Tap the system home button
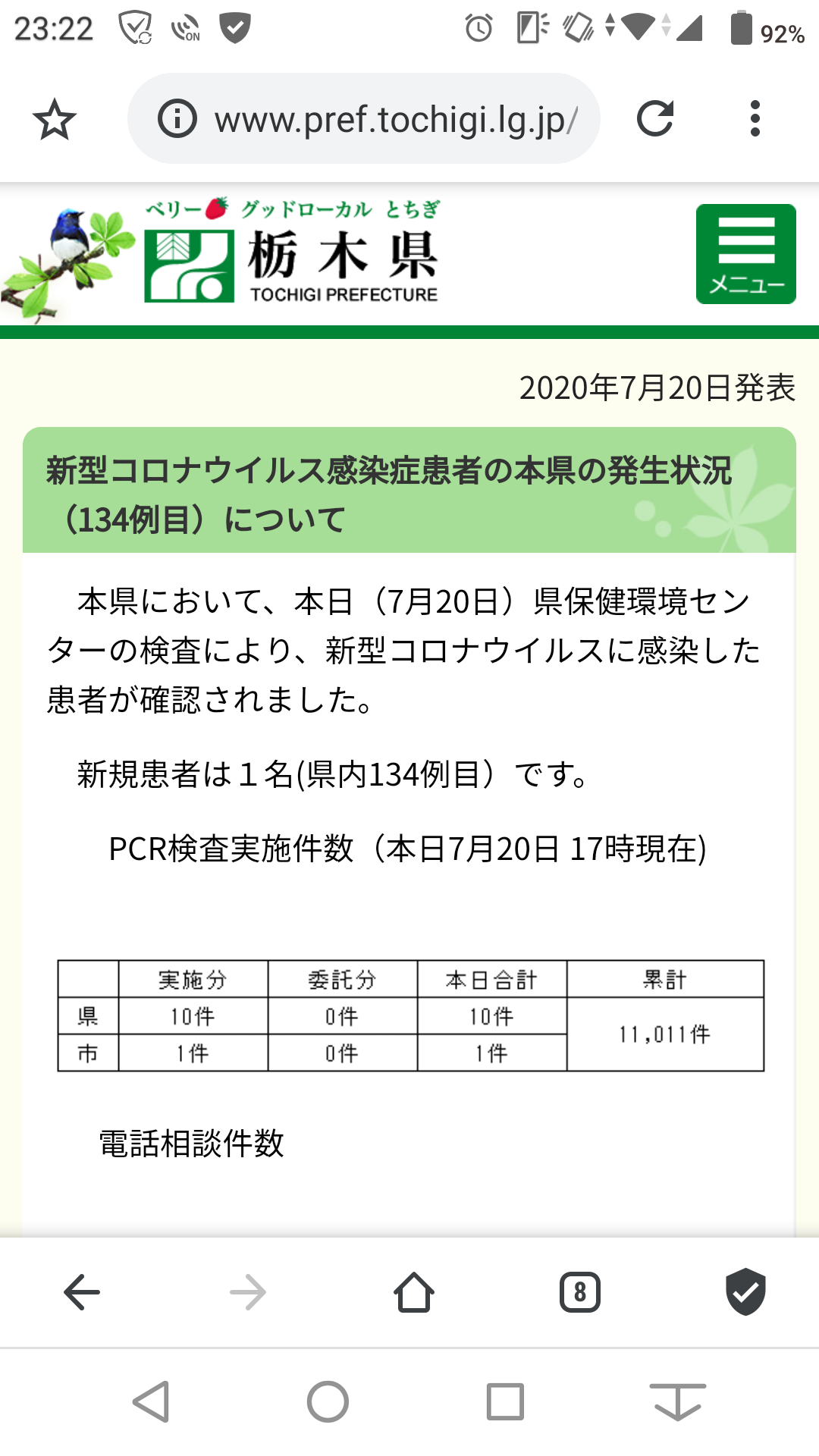Image resolution: width=819 pixels, height=1456 pixels. [x=328, y=1401]
